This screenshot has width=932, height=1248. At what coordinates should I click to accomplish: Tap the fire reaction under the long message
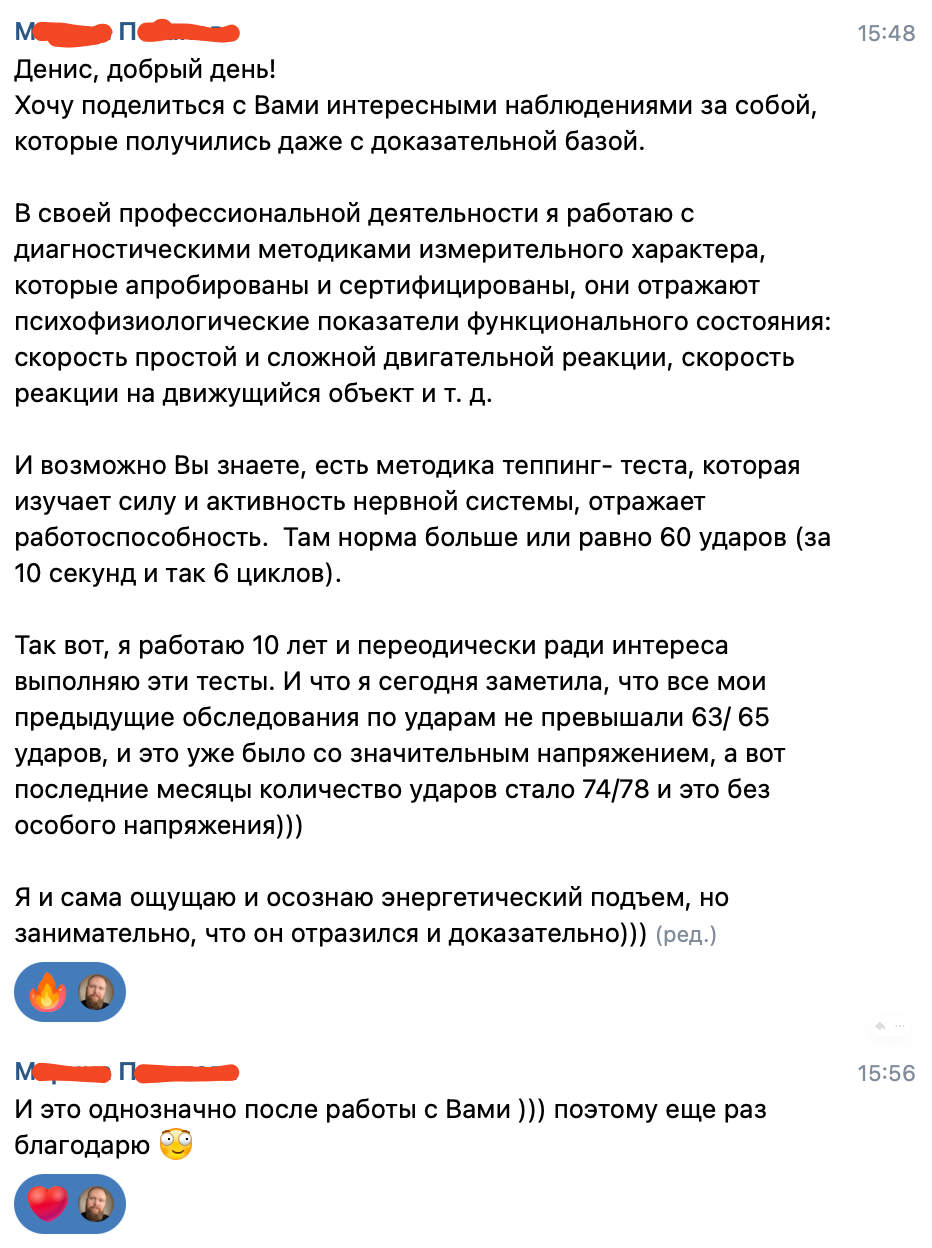[48, 991]
